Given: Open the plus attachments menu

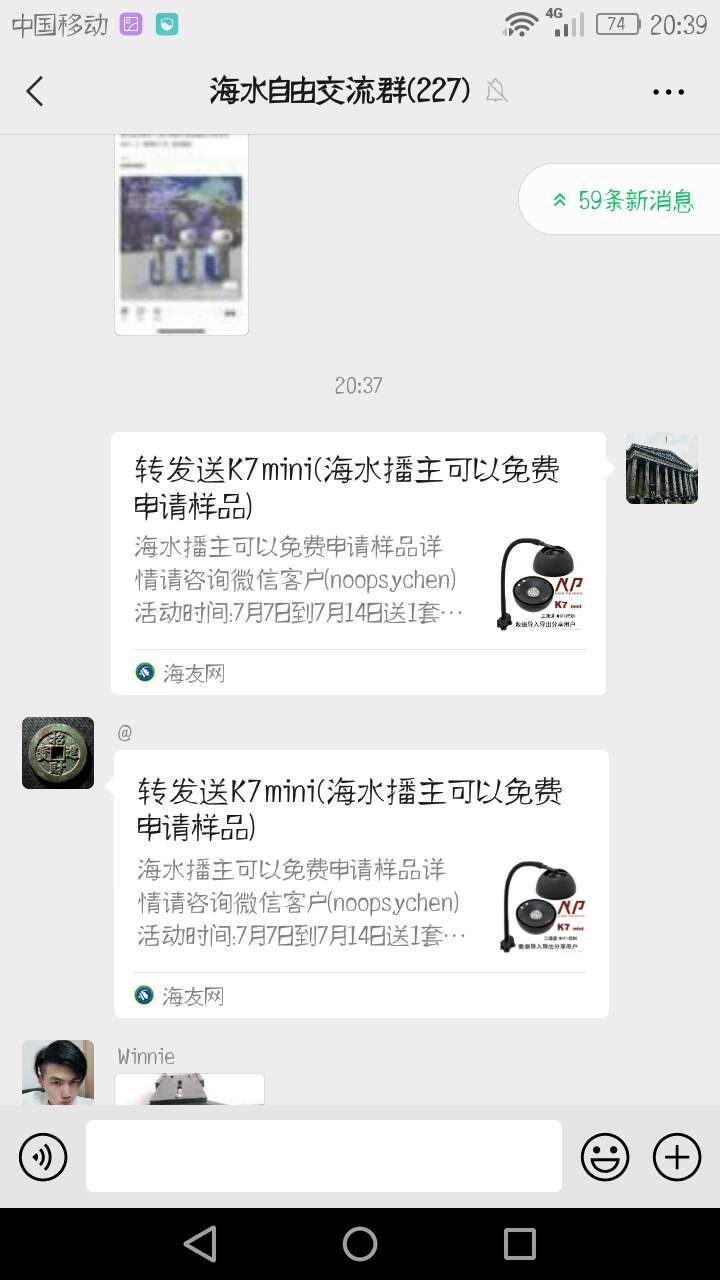Looking at the screenshot, I should (677, 1157).
